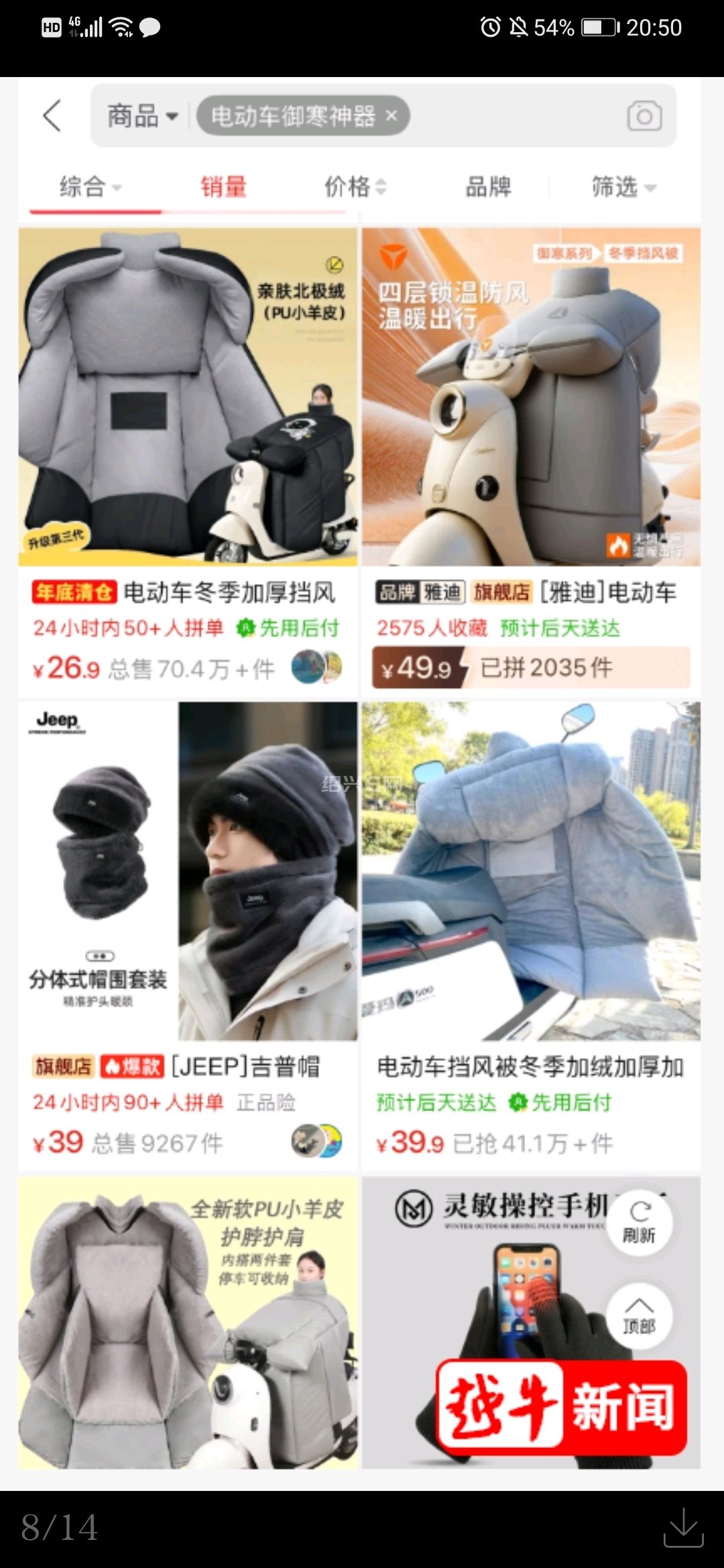
Task: Open camera image search
Action: (x=644, y=116)
